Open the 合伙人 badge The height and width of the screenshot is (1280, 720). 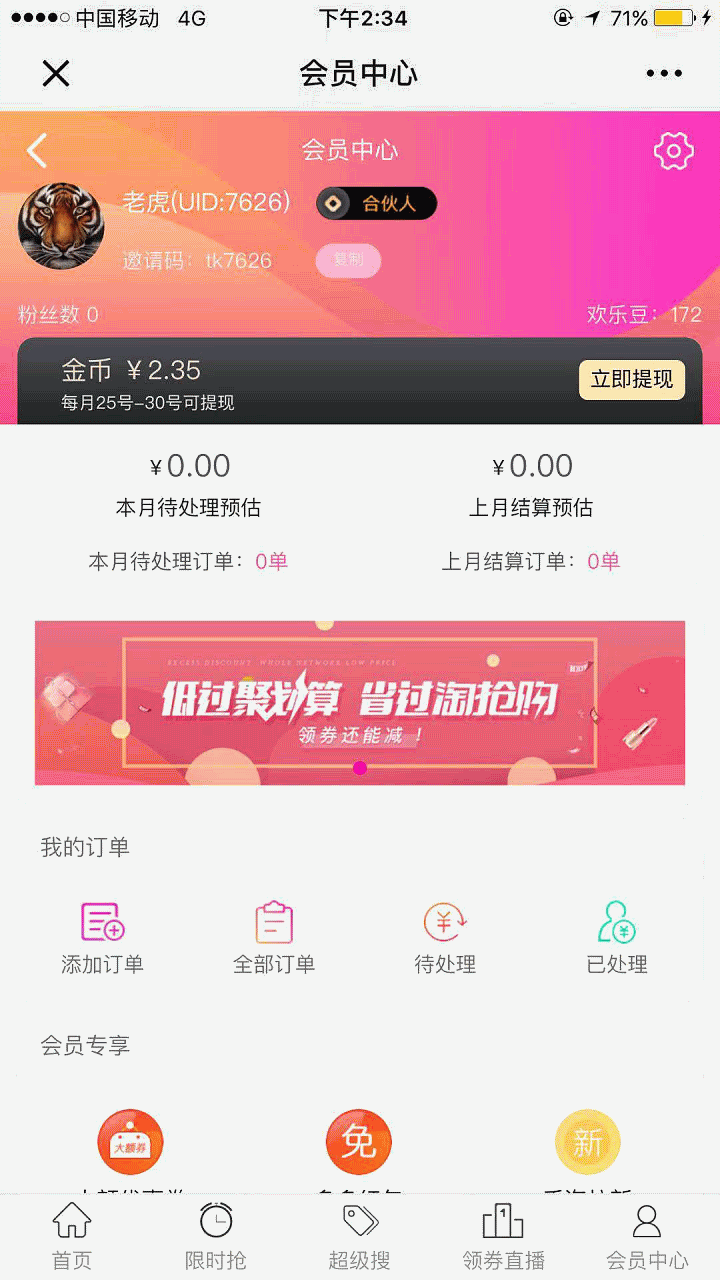pos(377,204)
